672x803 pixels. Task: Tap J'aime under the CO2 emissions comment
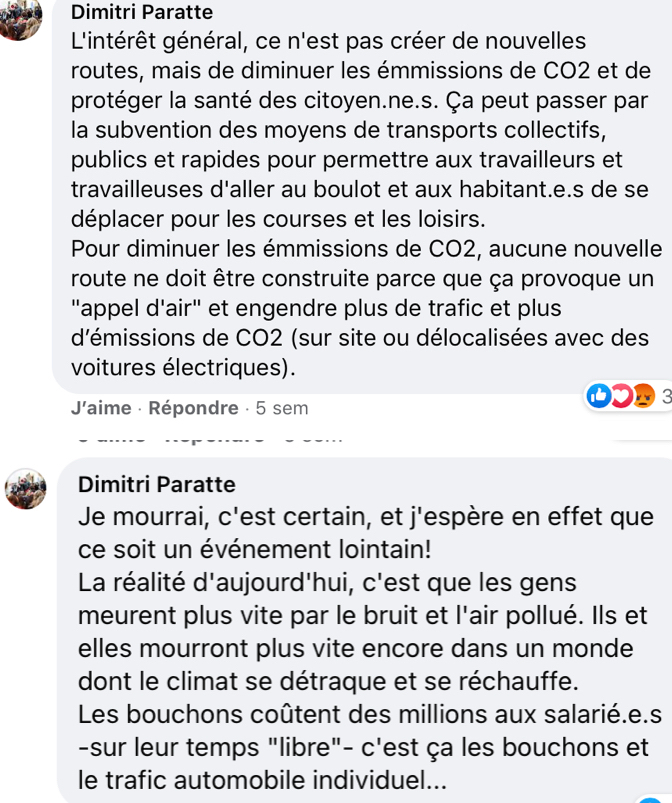click(101, 408)
